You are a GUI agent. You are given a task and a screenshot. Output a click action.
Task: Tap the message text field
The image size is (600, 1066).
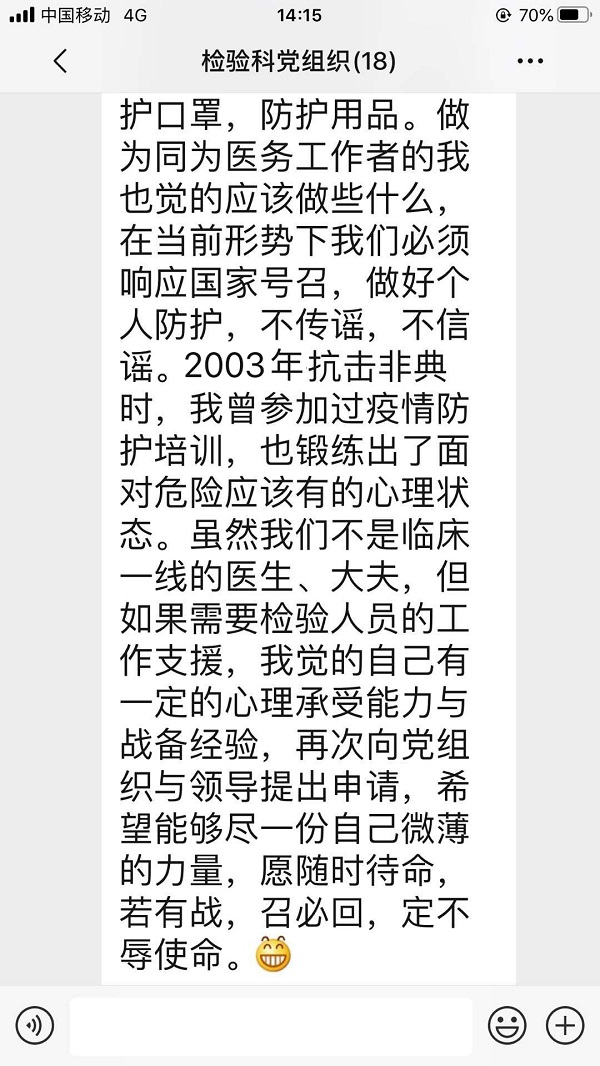click(x=270, y=1026)
